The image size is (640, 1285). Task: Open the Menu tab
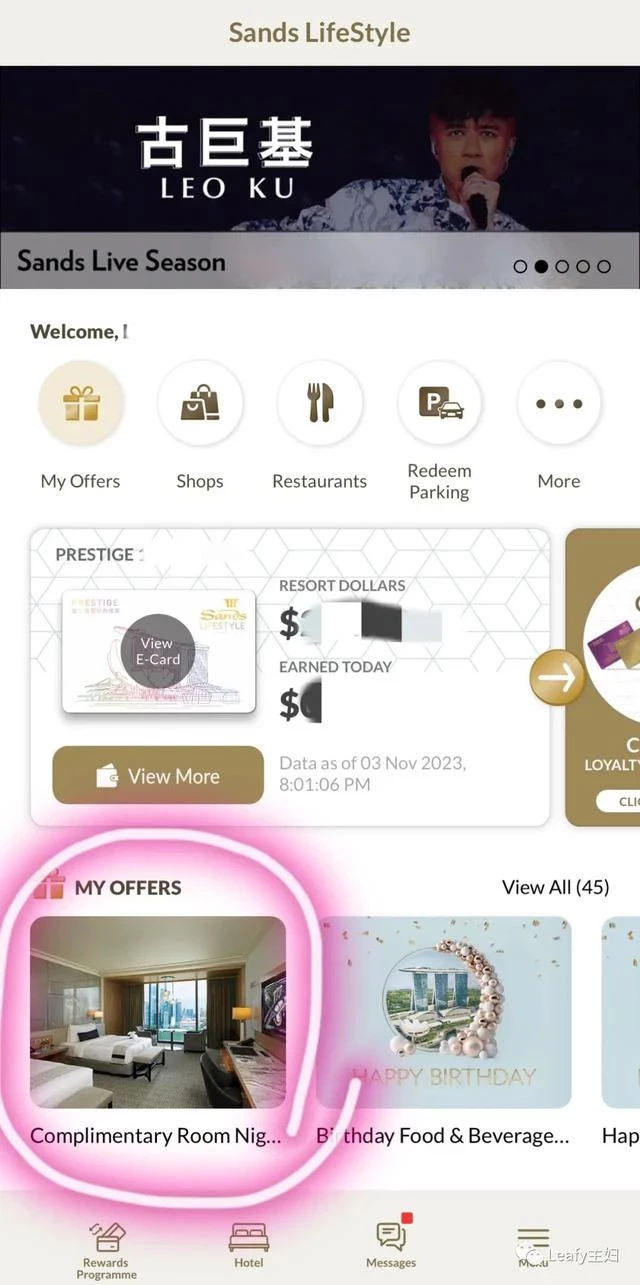pyautogui.click(x=533, y=1247)
